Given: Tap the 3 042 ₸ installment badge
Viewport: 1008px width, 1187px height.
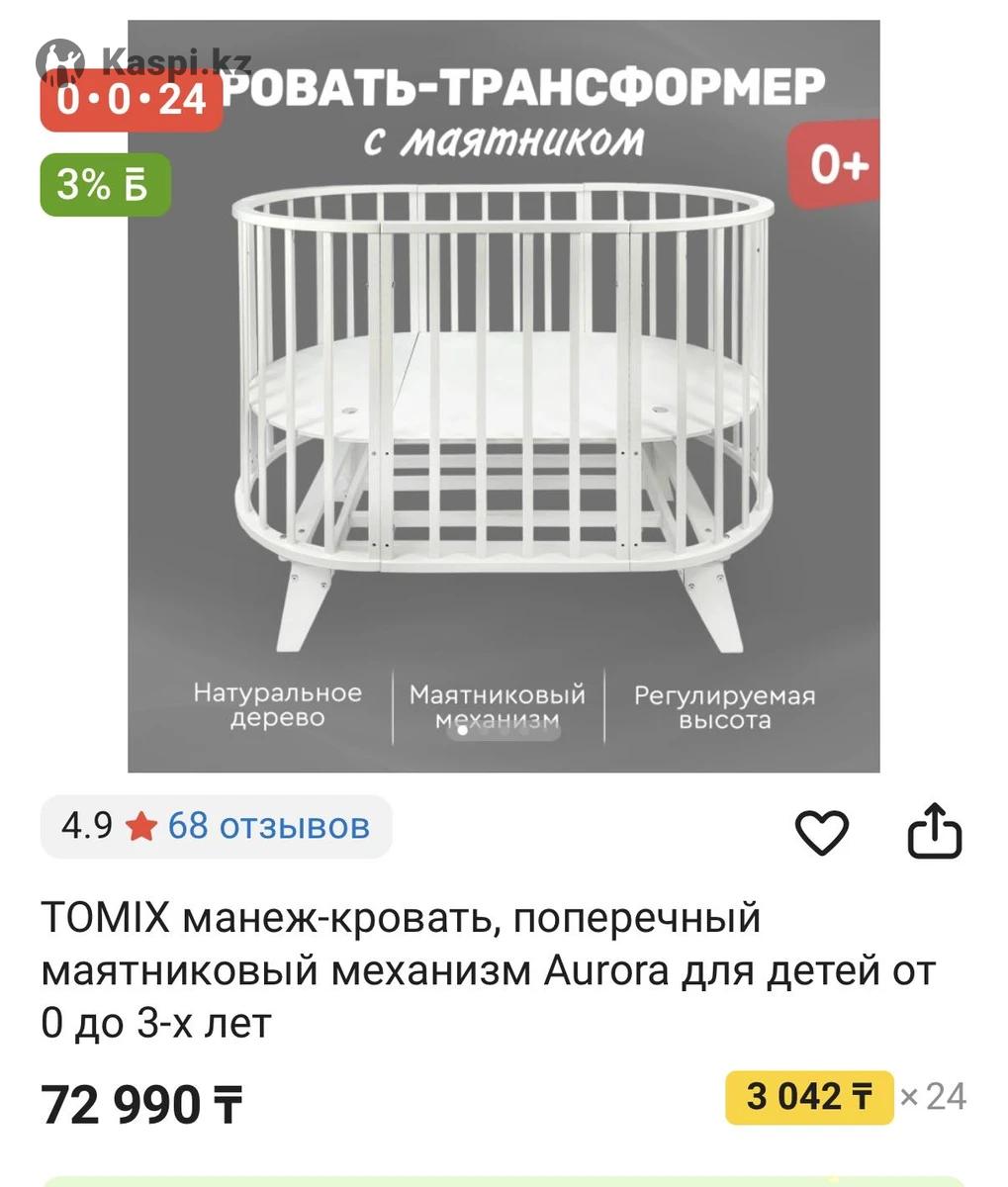Looking at the screenshot, I should click(x=809, y=1097).
